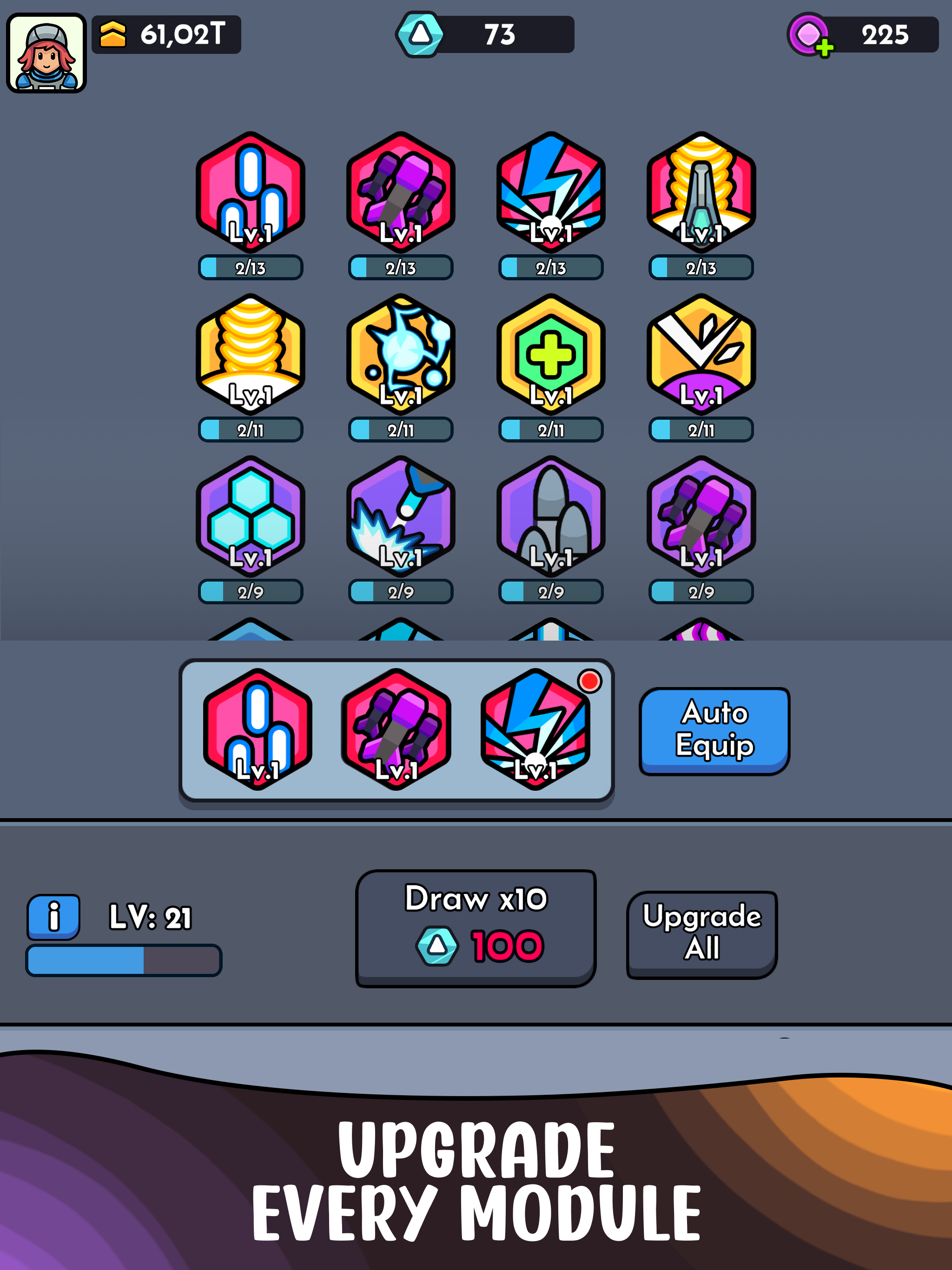Select the purple-background rocket launcher module
Screen dimensions: 952x1270
pyautogui.click(x=701, y=516)
